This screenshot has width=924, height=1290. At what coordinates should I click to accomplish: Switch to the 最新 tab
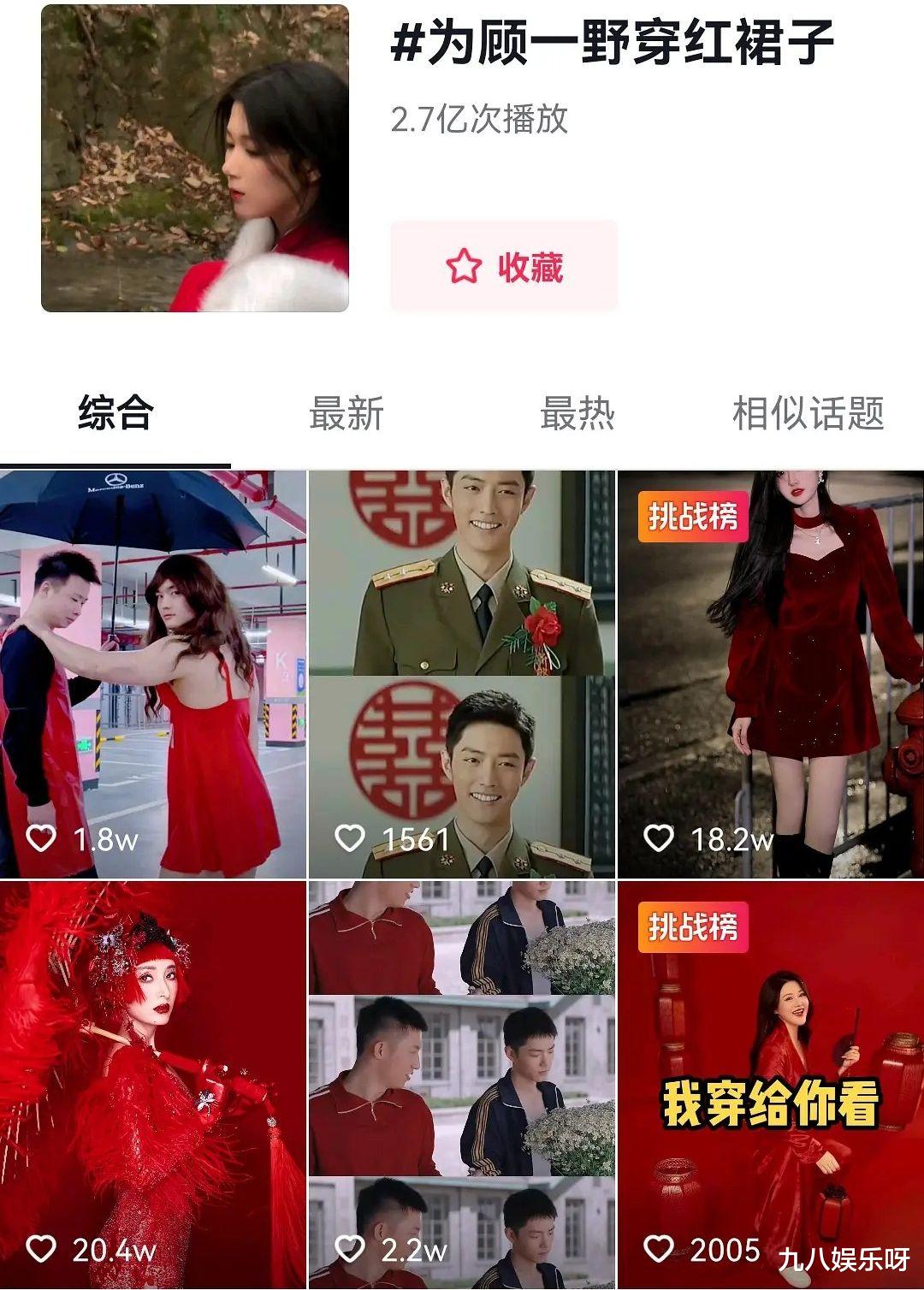(x=347, y=413)
